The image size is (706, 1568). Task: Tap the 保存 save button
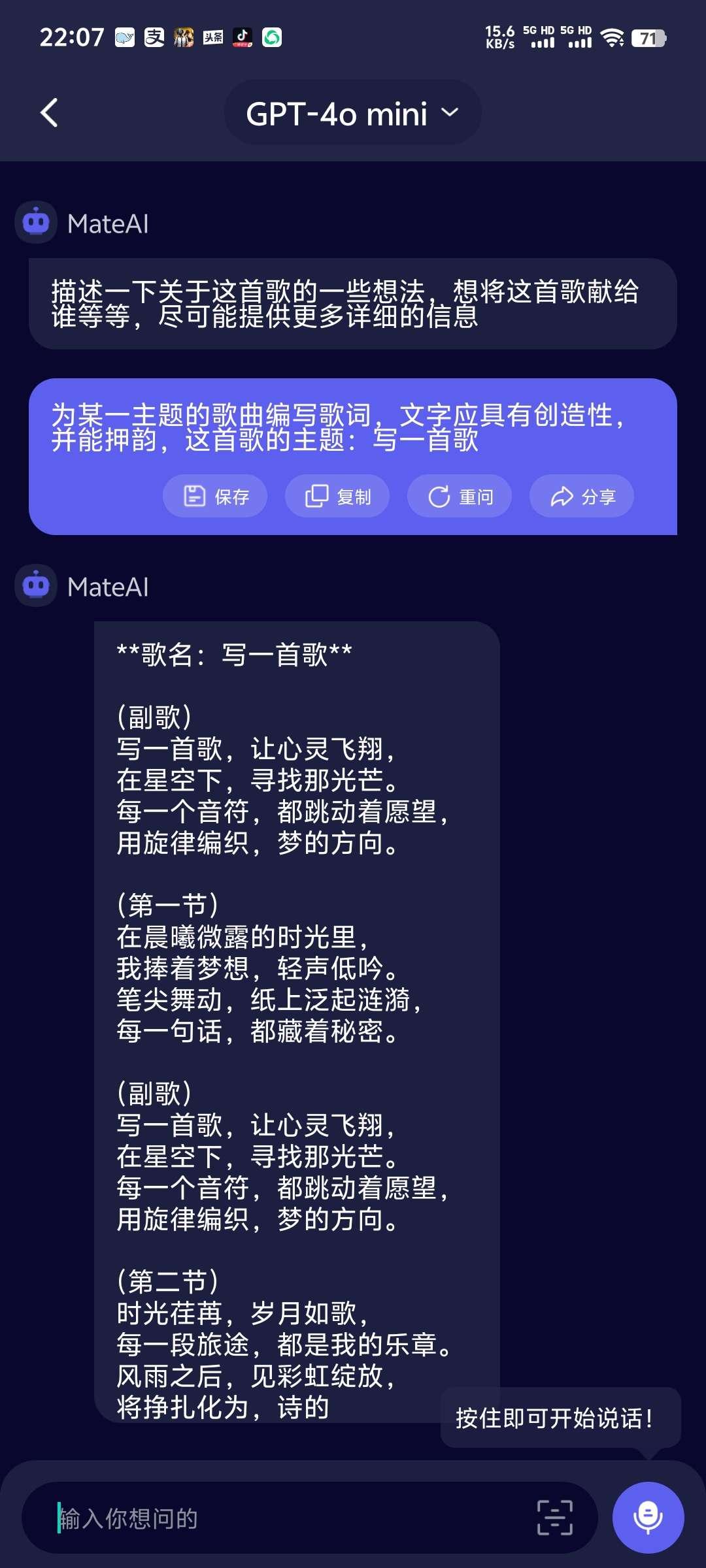215,497
